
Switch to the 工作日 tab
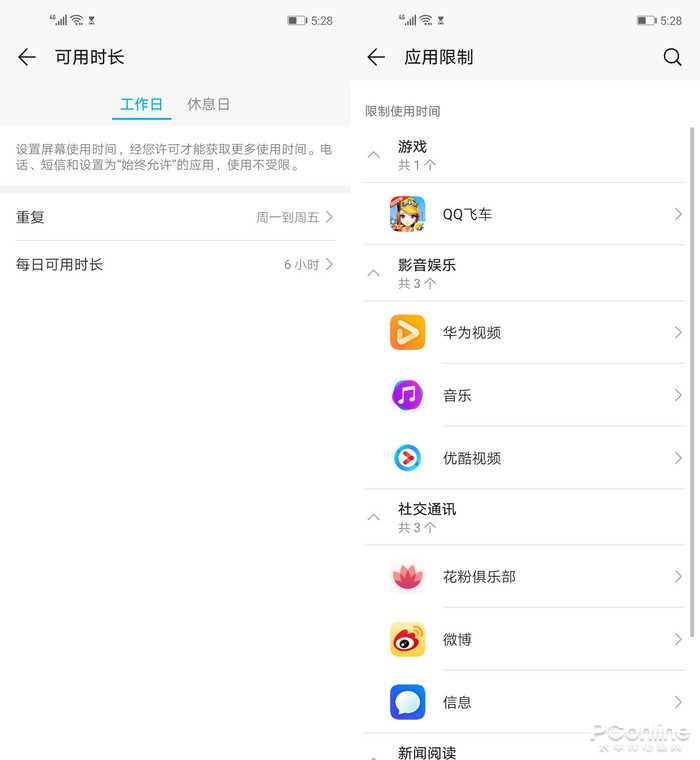pyautogui.click(x=141, y=104)
